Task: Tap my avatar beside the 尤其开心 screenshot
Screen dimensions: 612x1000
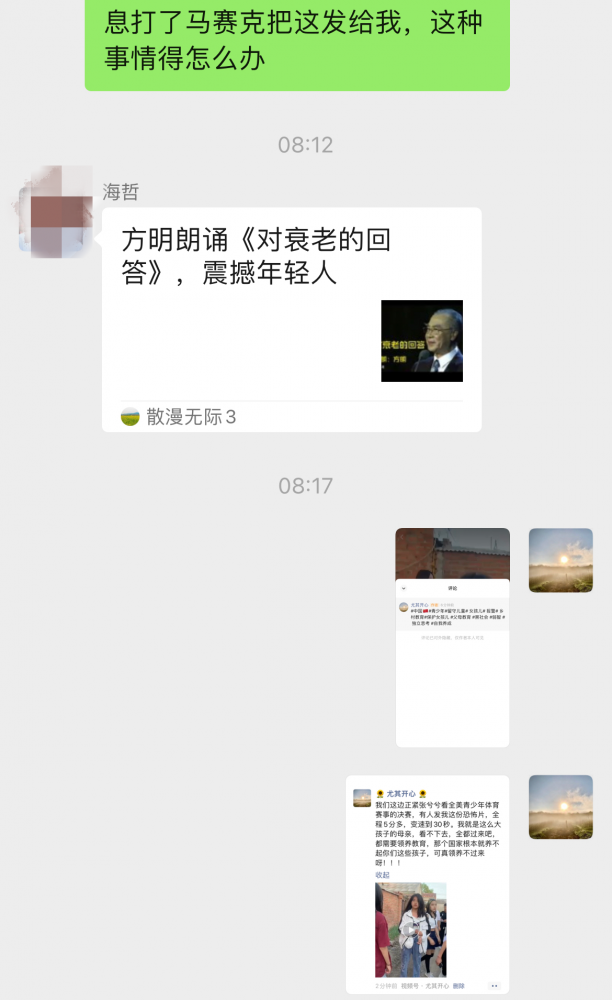Action: coord(560,807)
